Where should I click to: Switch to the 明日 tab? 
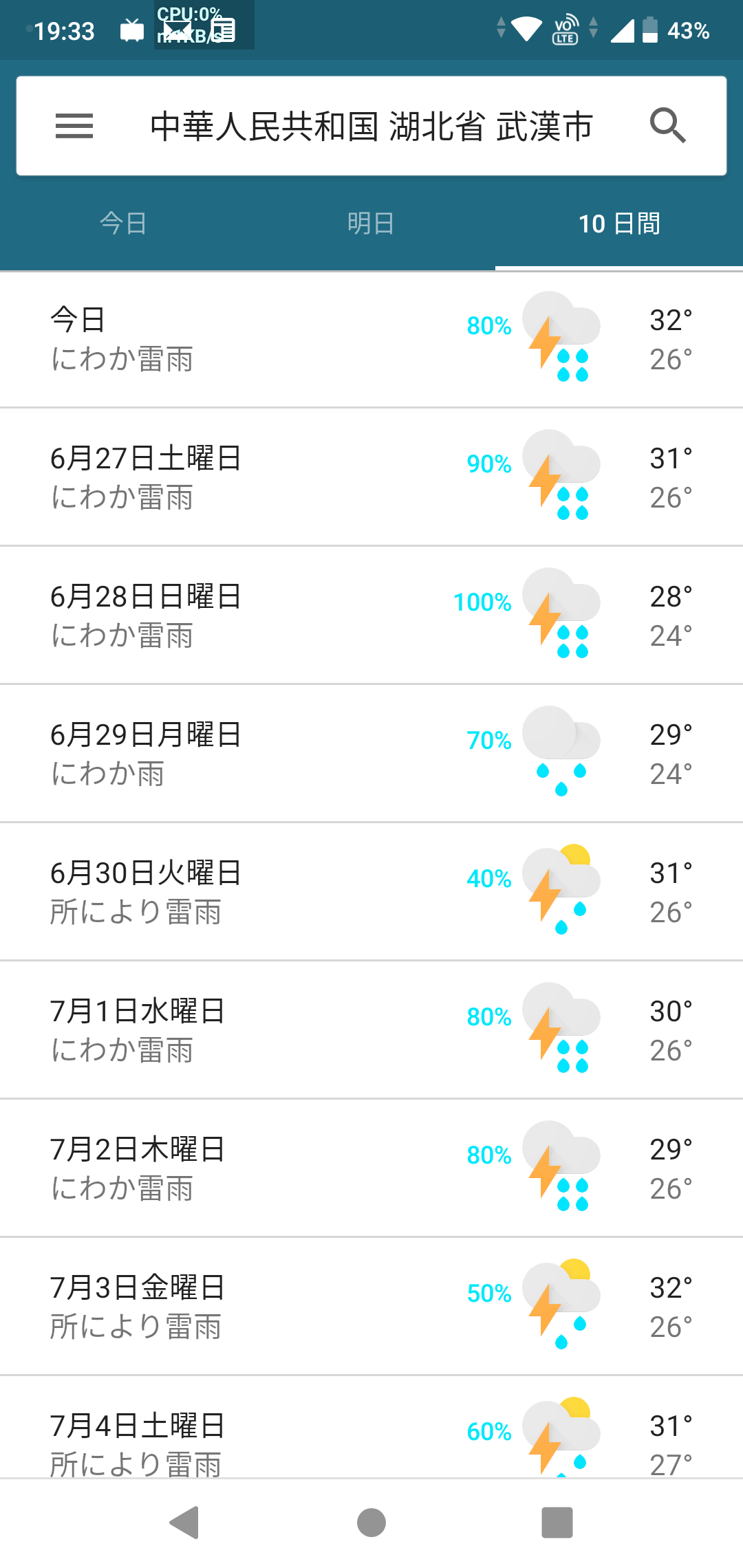pyautogui.click(x=371, y=224)
